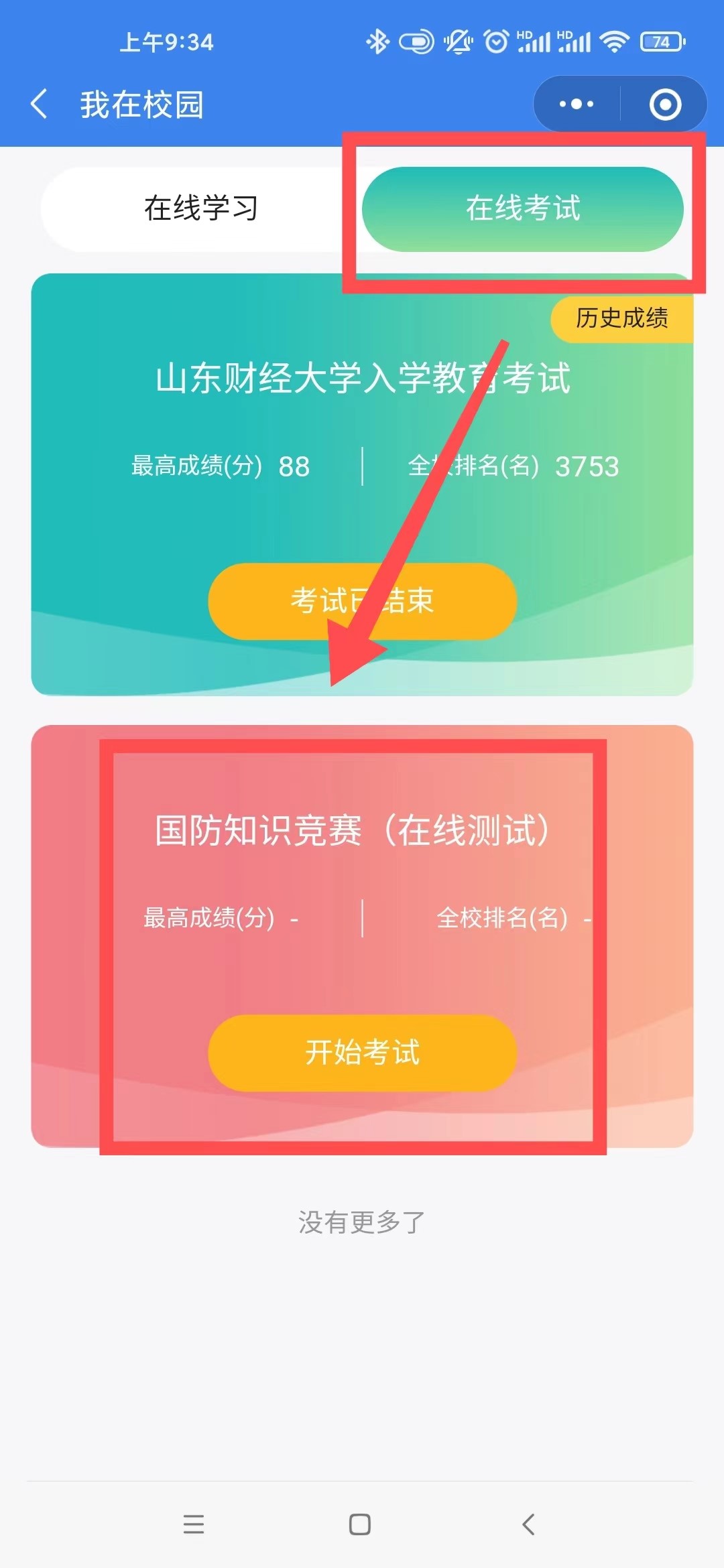
Task: Tap the 考试已结束 button
Action: coord(362,600)
